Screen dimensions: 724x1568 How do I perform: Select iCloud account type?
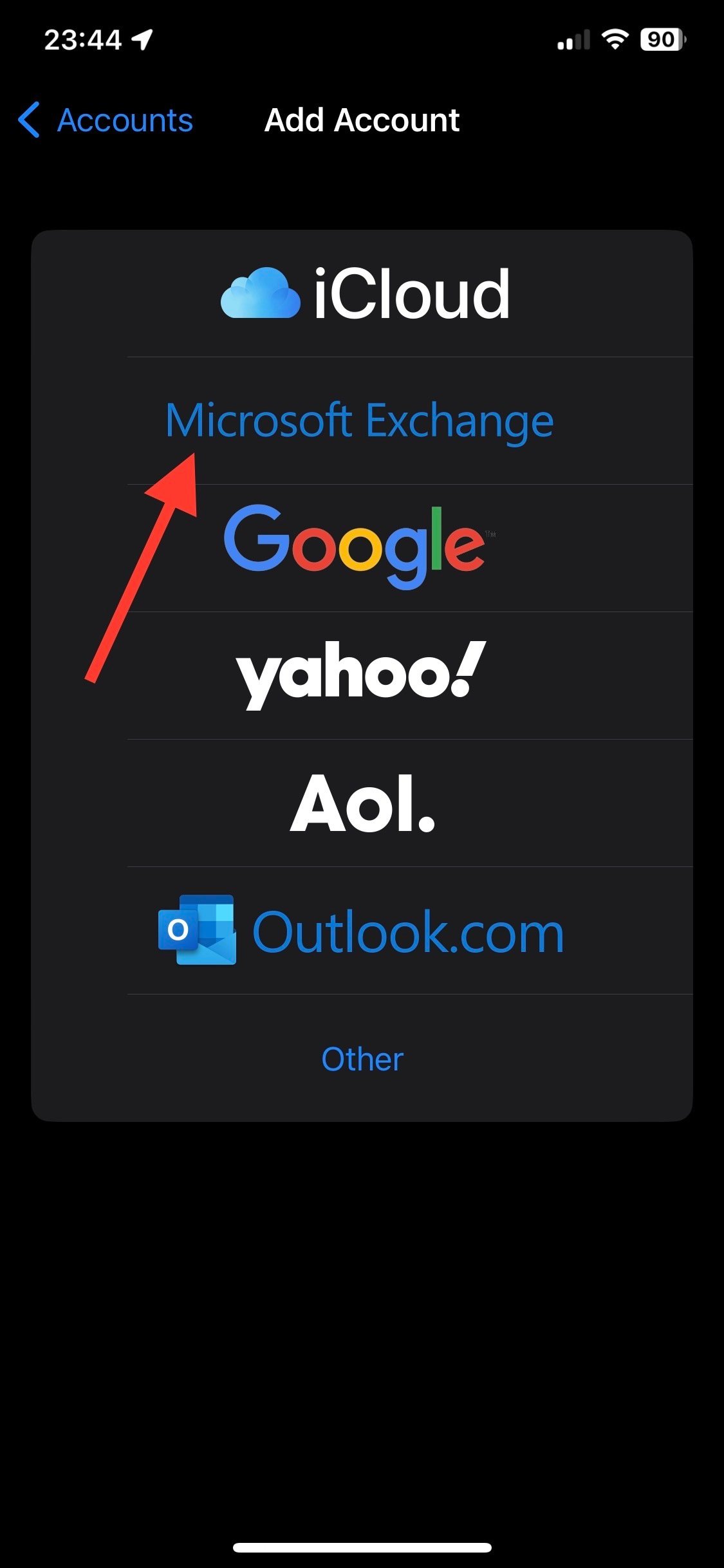tap(362, 294)
